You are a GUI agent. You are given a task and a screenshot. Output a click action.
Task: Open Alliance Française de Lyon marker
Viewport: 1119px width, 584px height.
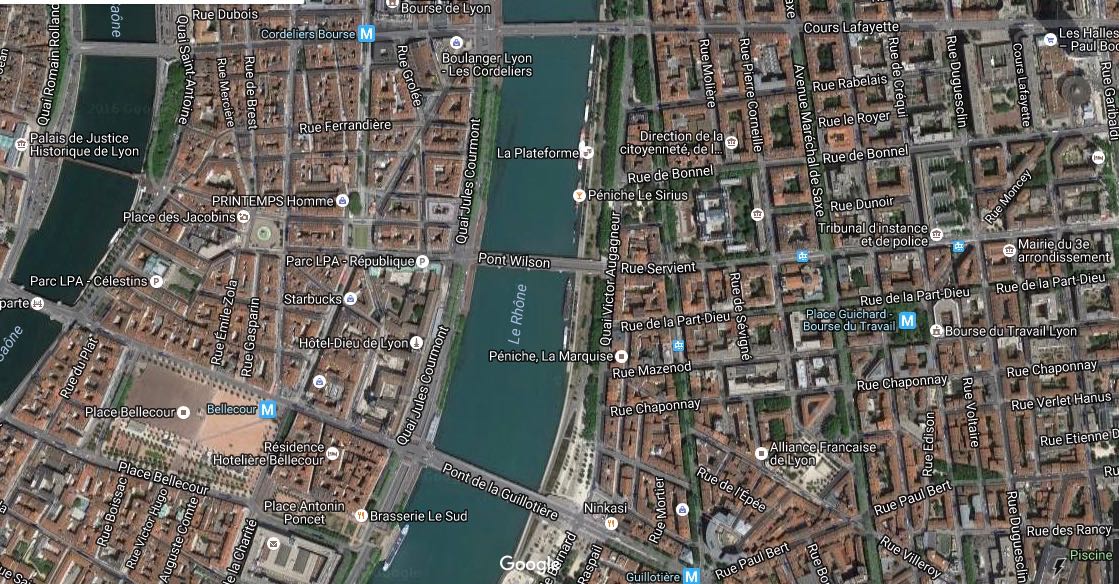coord(761,453)
